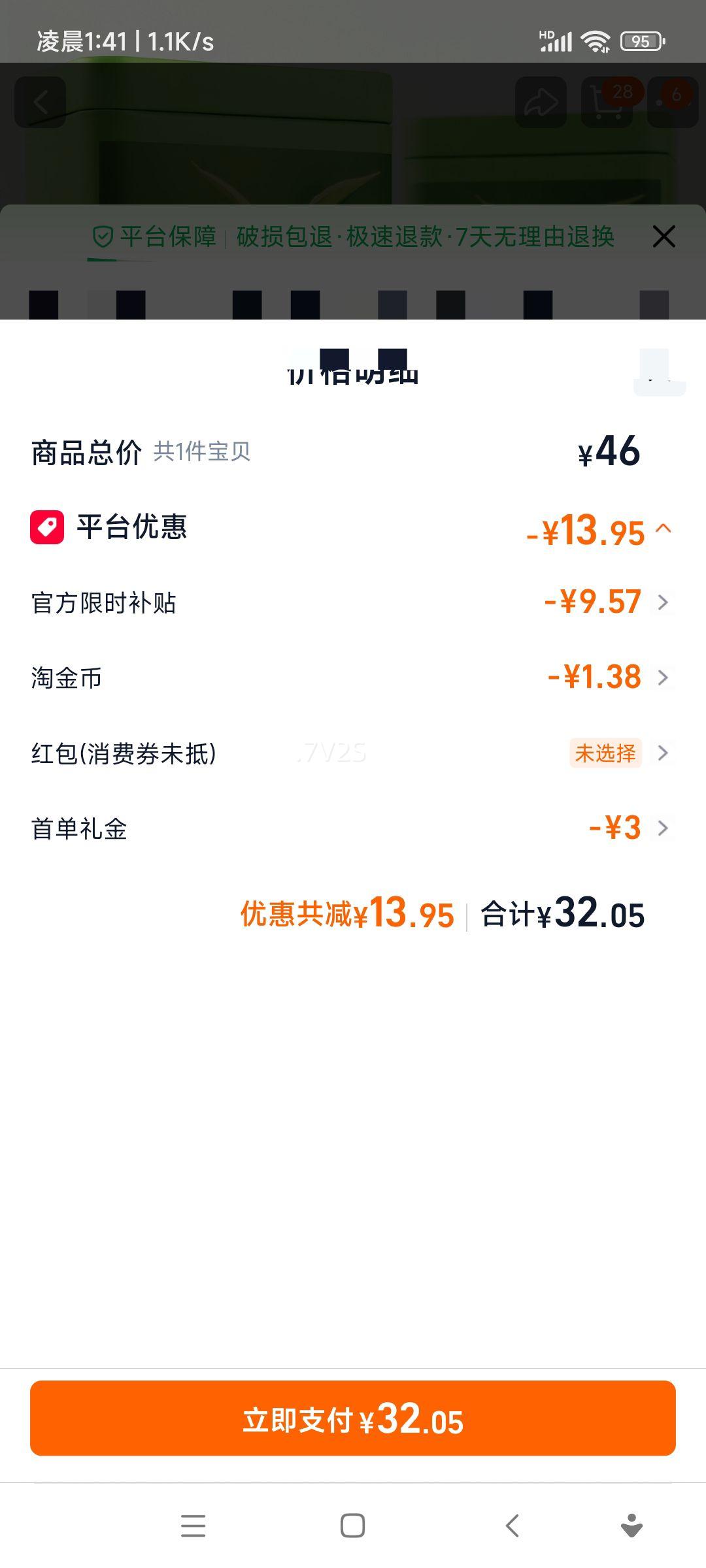
Task: Tap the red coupon tag beside 平台优惠
Action: click(46, 529)
